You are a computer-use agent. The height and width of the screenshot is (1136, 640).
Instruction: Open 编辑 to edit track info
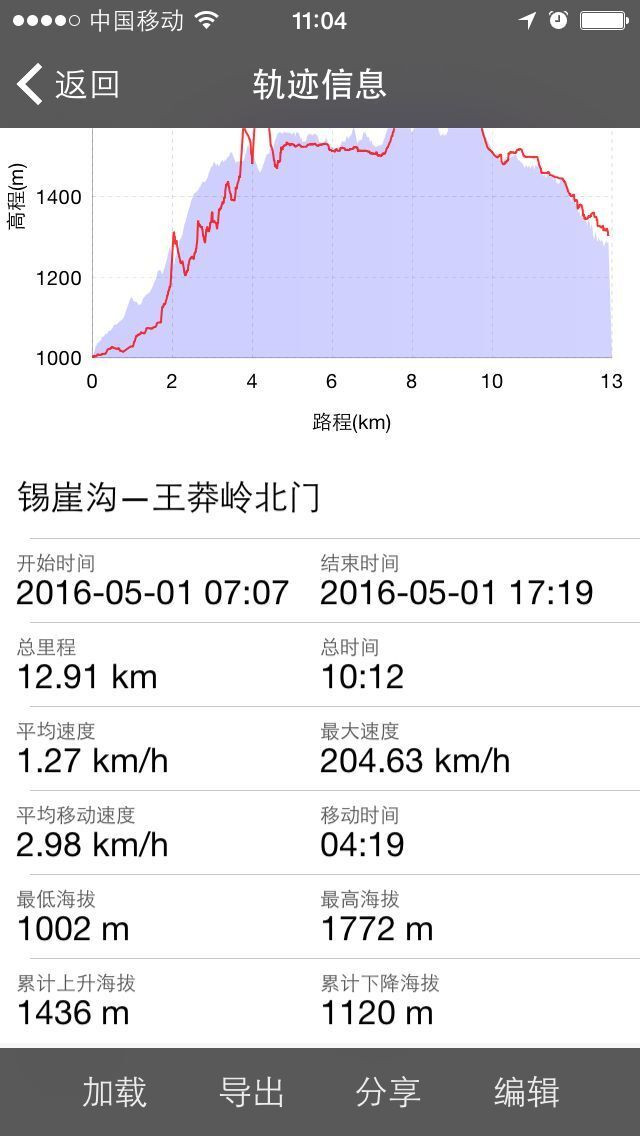527,1092
